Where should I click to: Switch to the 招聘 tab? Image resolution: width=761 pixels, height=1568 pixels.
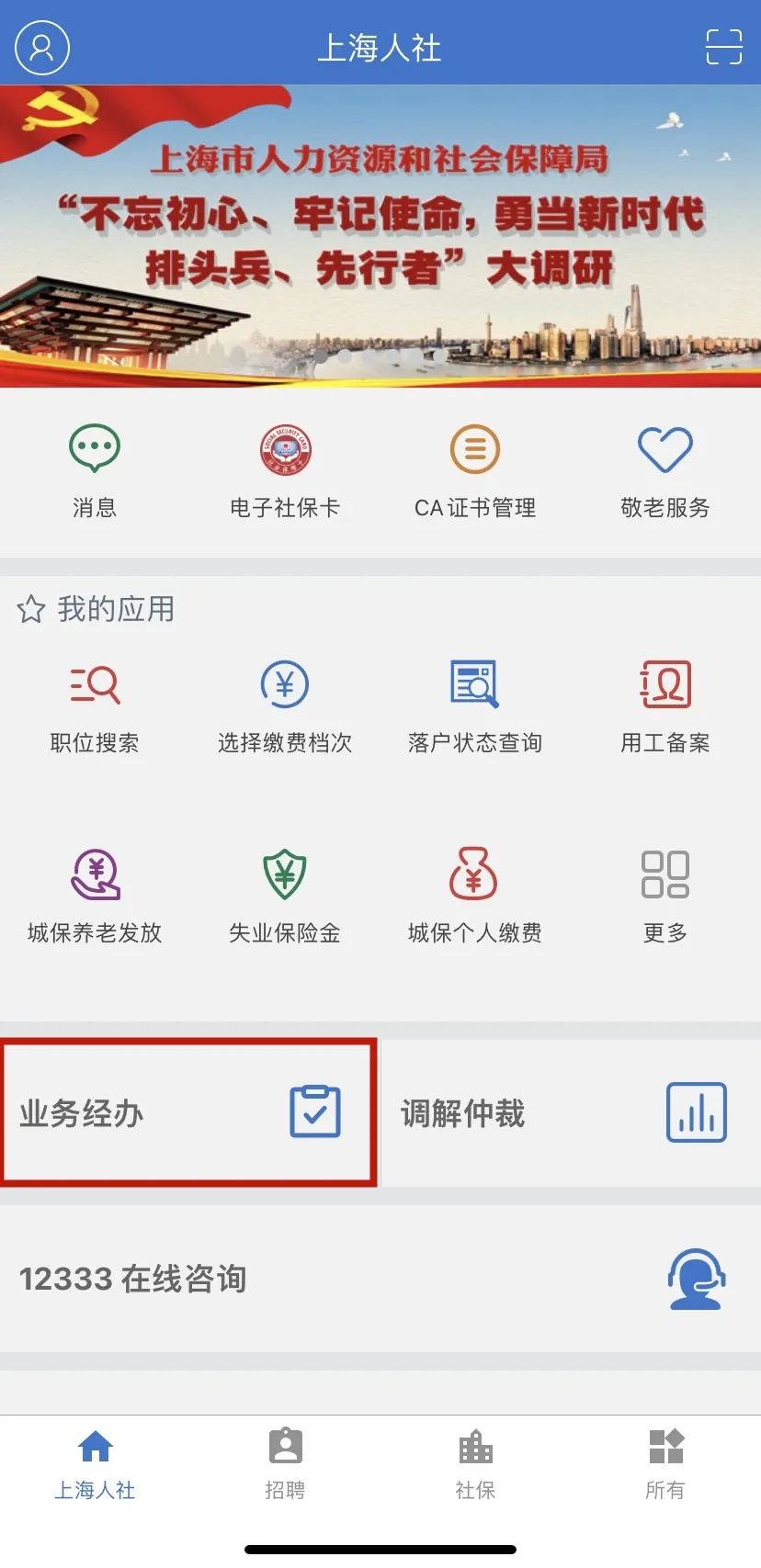pos(285,1464)
